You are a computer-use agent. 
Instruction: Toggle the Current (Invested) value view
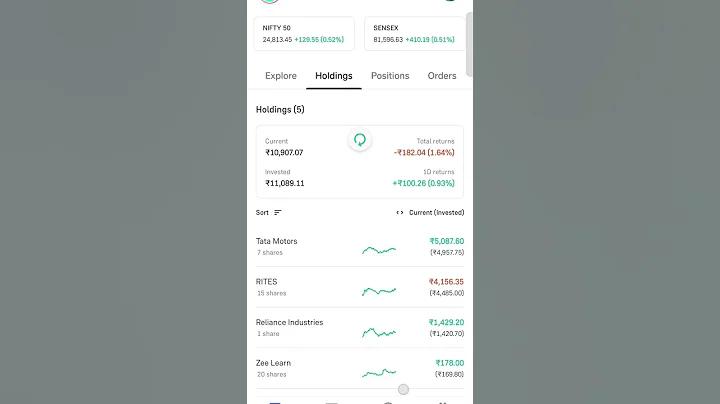pyautogui.click(x=430, y=212)
